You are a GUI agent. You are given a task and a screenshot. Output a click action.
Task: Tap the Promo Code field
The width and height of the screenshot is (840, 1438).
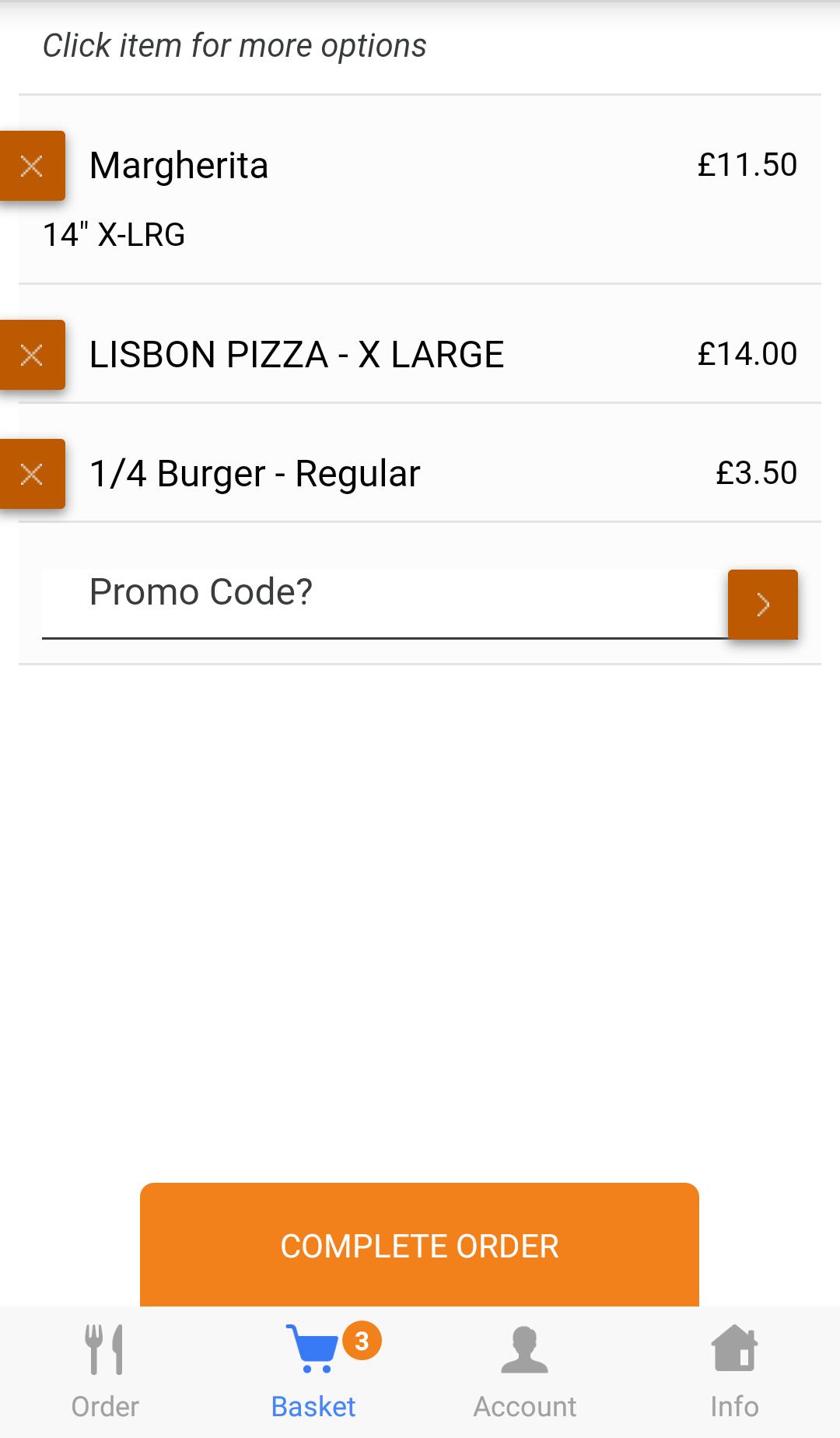pos(385,604)
